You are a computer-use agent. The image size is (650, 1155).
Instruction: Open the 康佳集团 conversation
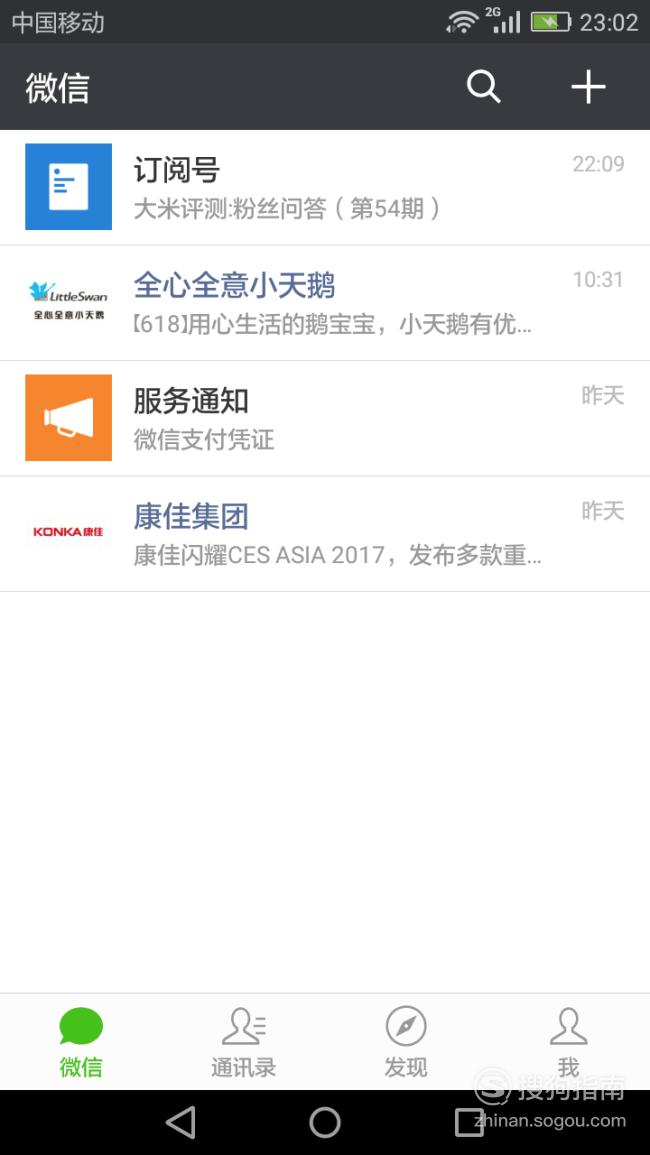pos(325,533)
